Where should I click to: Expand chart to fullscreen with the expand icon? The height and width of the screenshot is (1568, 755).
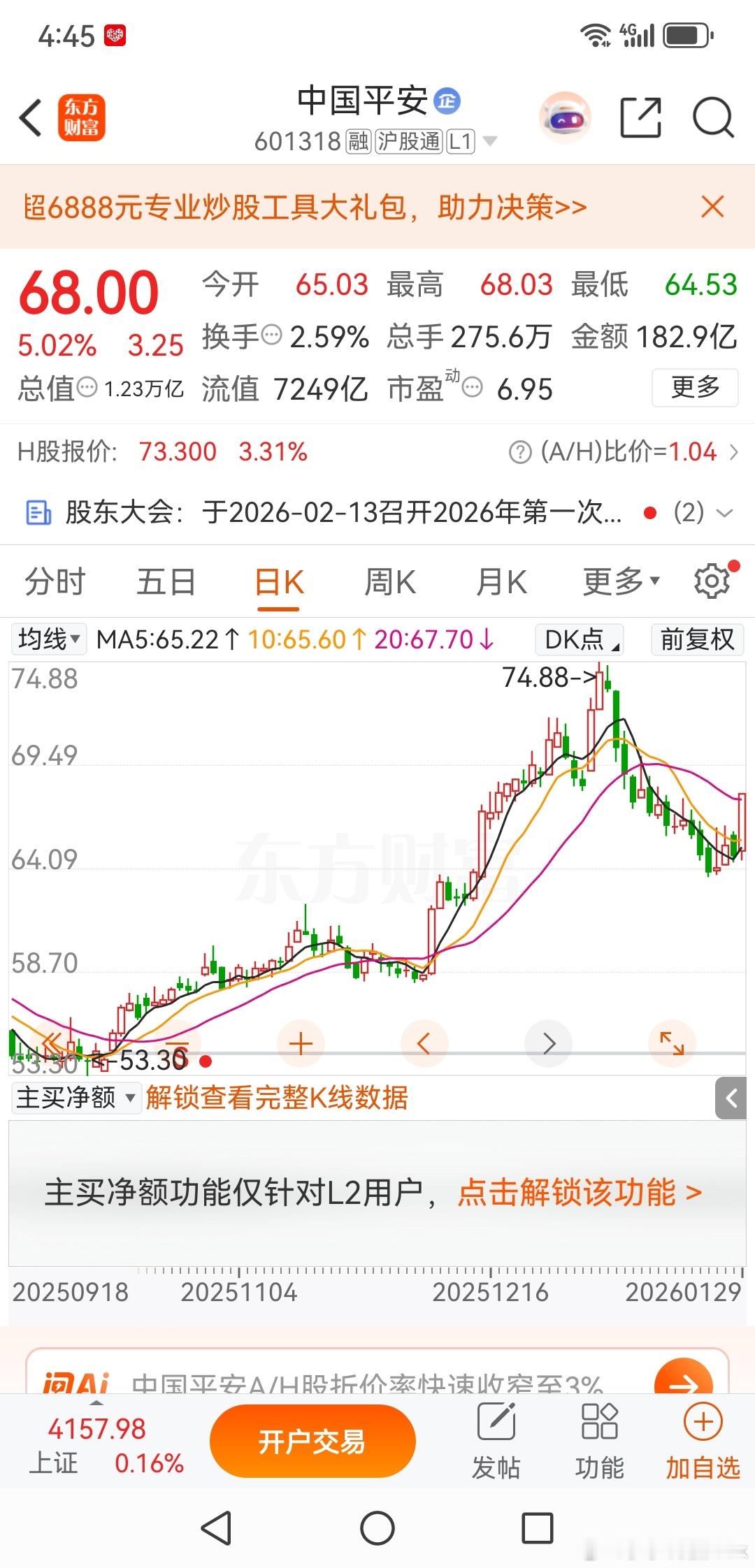point(672,1043)
